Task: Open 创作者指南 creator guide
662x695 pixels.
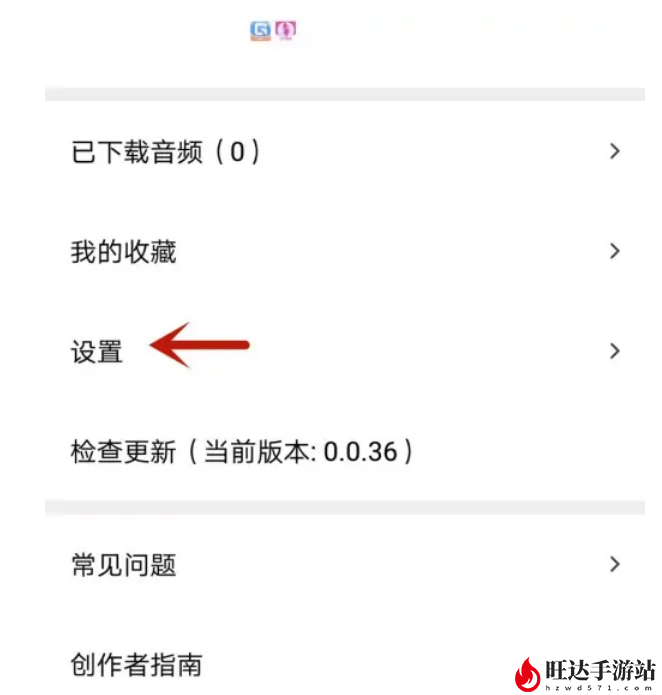Action: coord(137,664)
